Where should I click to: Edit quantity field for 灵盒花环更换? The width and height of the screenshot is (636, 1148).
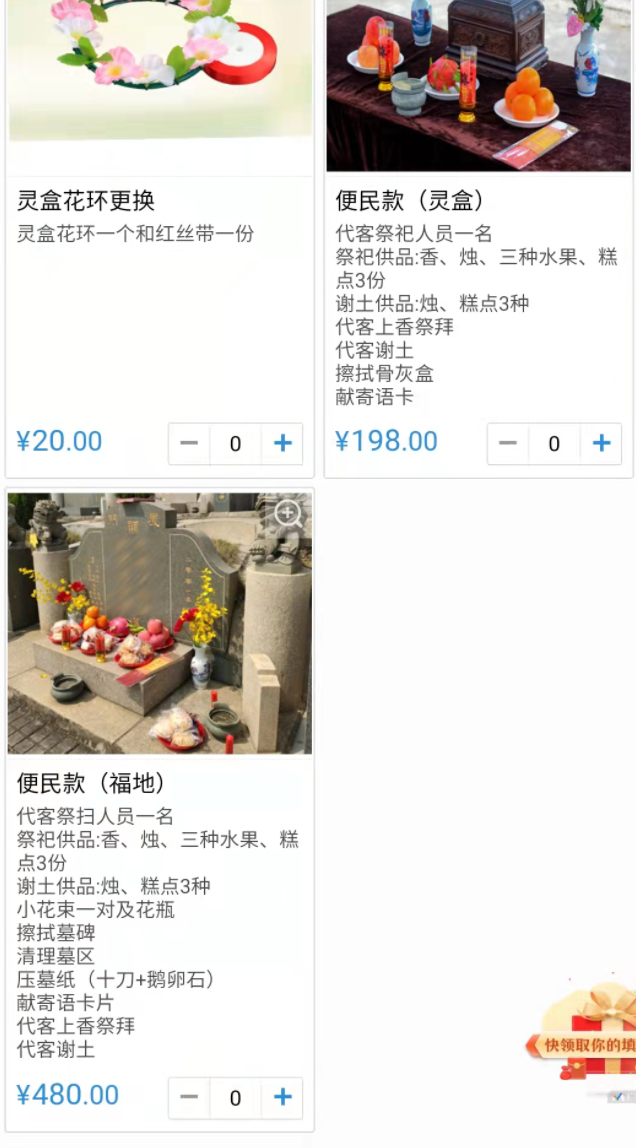pyautogui.click(x=235, y=443)
